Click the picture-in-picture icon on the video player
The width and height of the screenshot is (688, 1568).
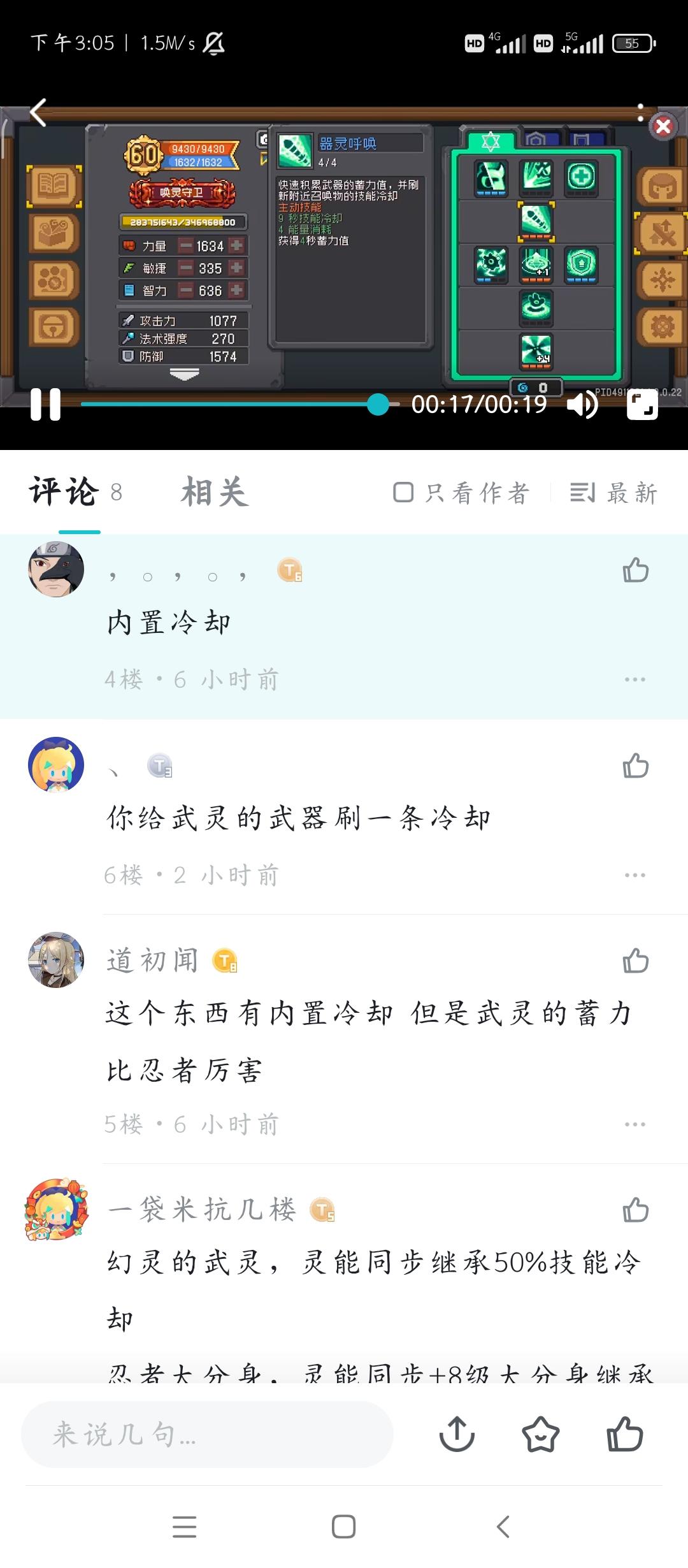click(642, 405)
